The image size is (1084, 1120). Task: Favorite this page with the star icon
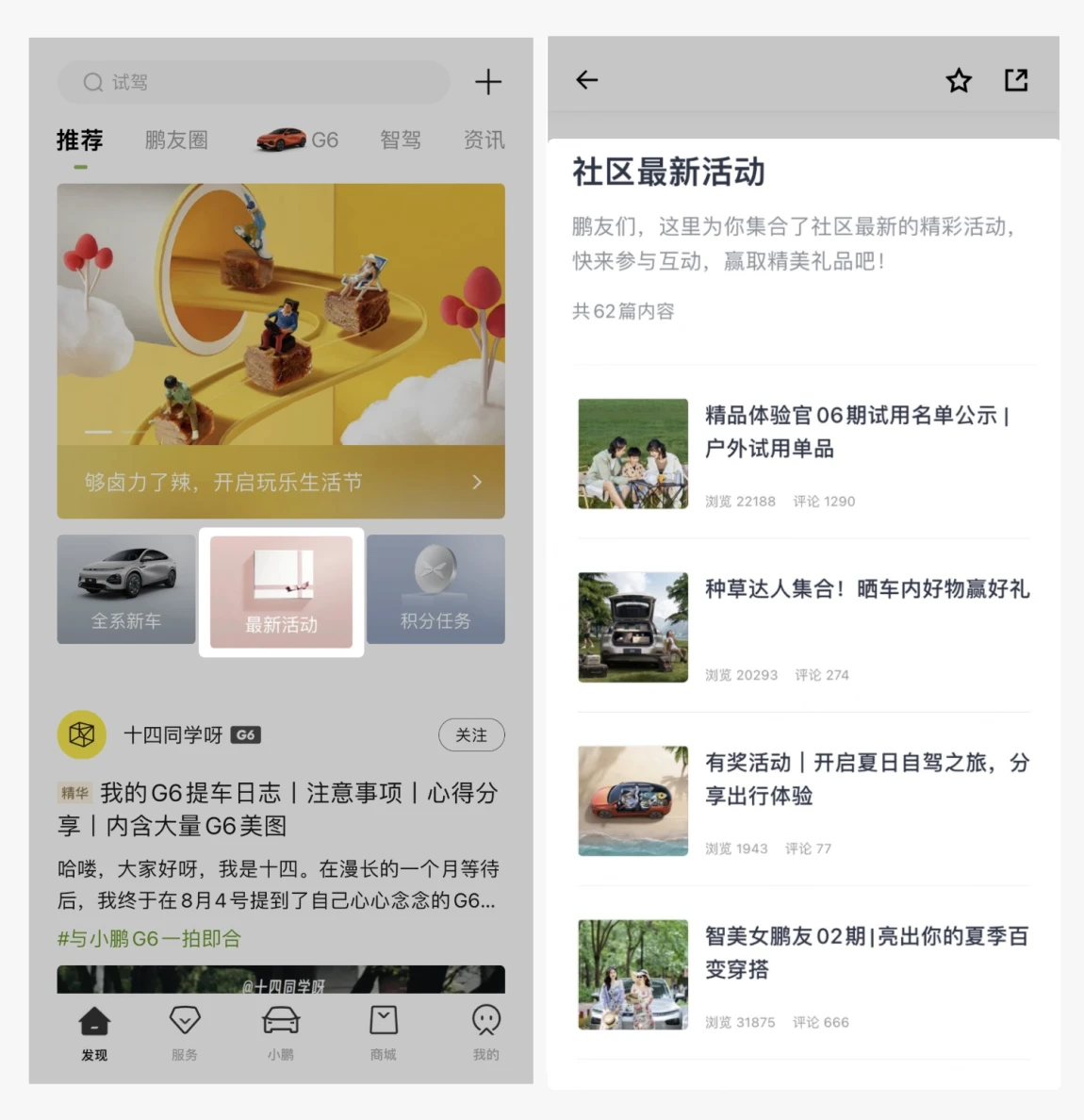point(959,80)
